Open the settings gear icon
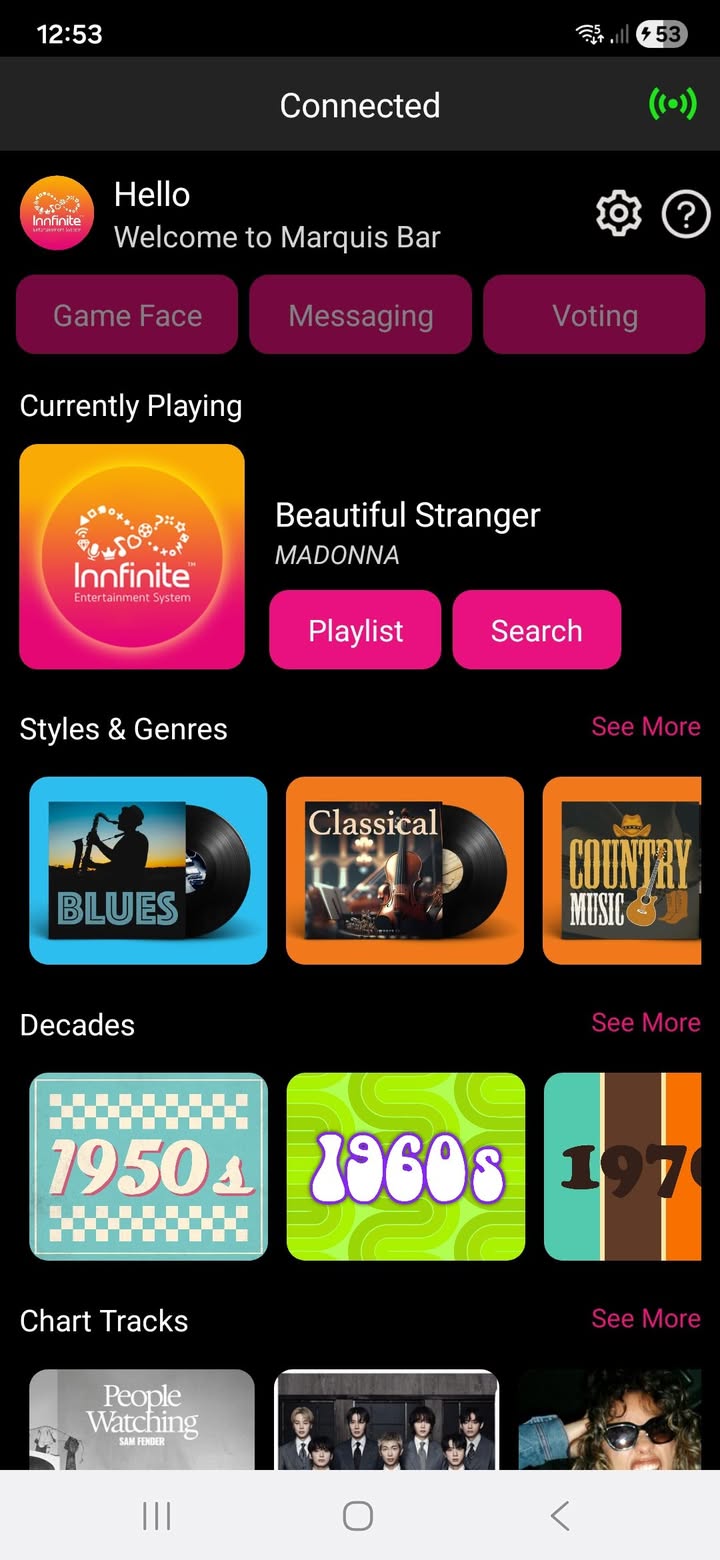 pyautogui.click(x=619, y=214)
